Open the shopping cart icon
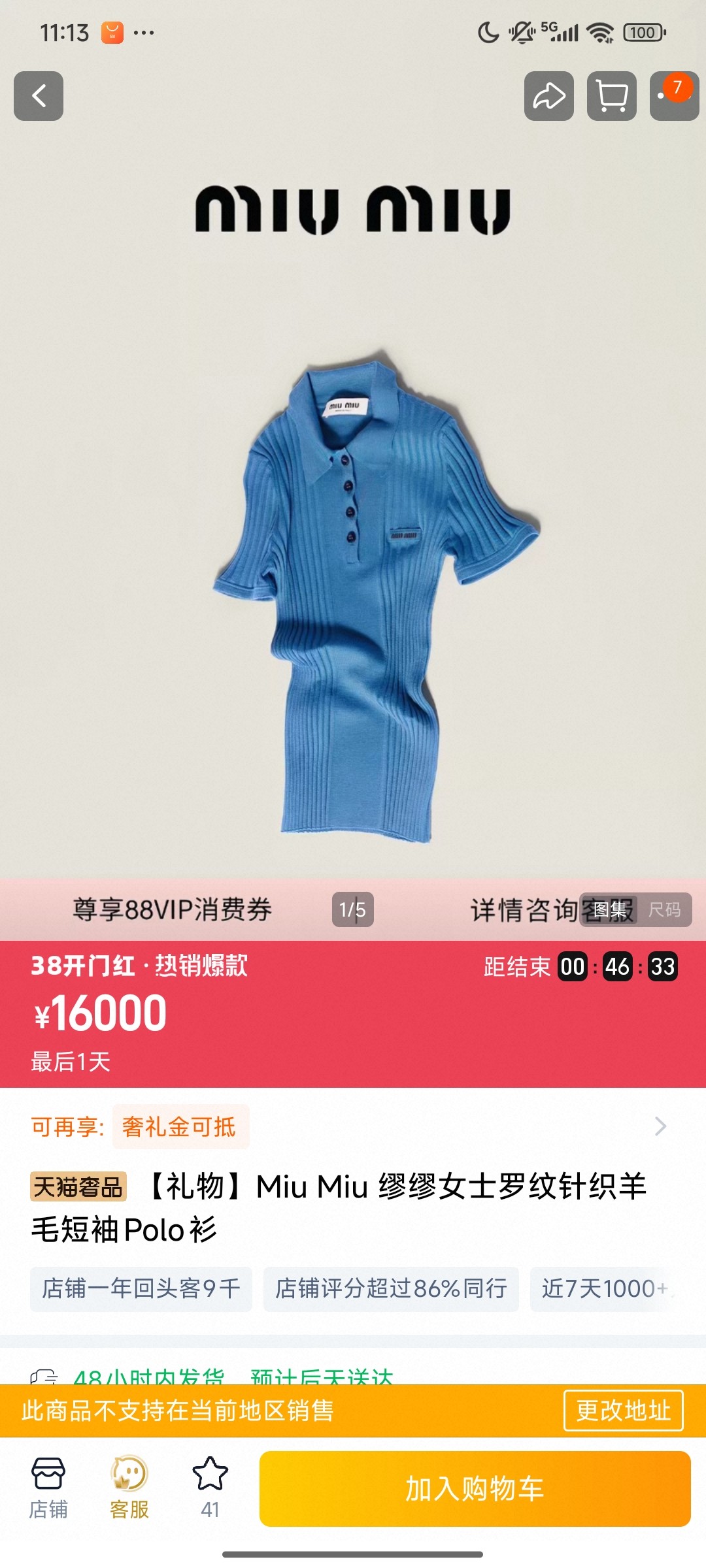This screenshot has width=706, height=1568. pyautogui.click(x=611, y=96)
